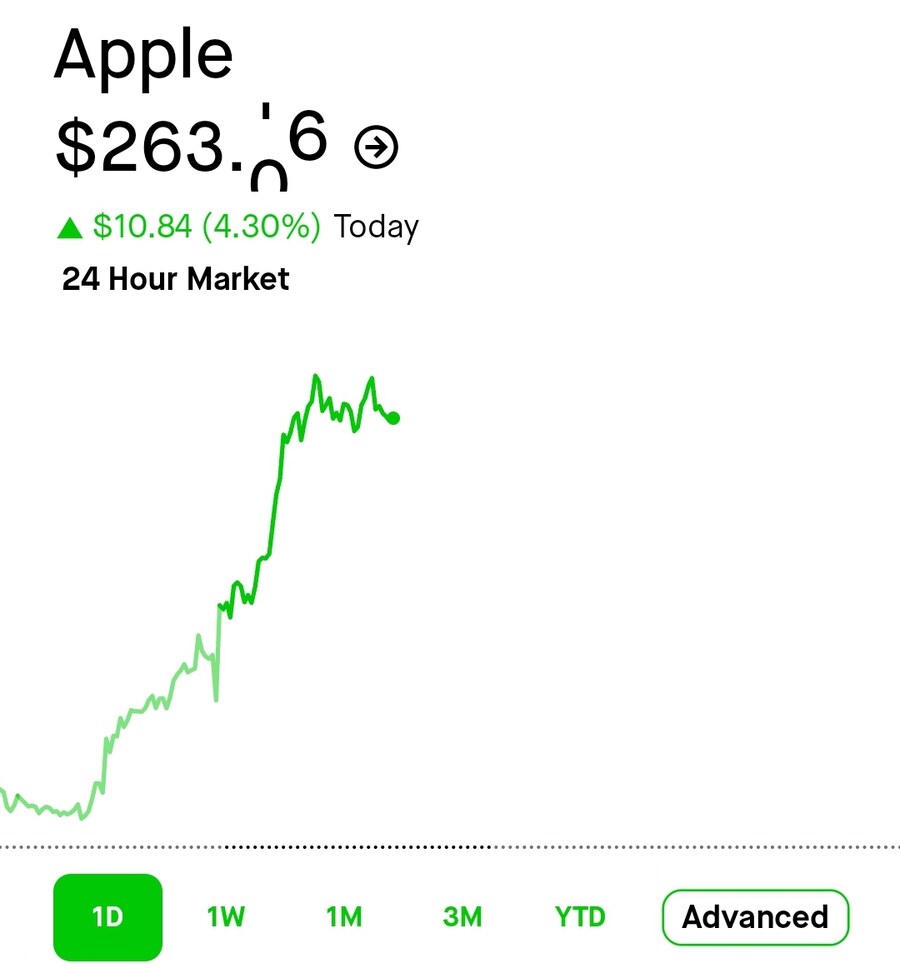900x968 pixels.
Task: Open the Advanced chart view
Action: click(755, 916)
